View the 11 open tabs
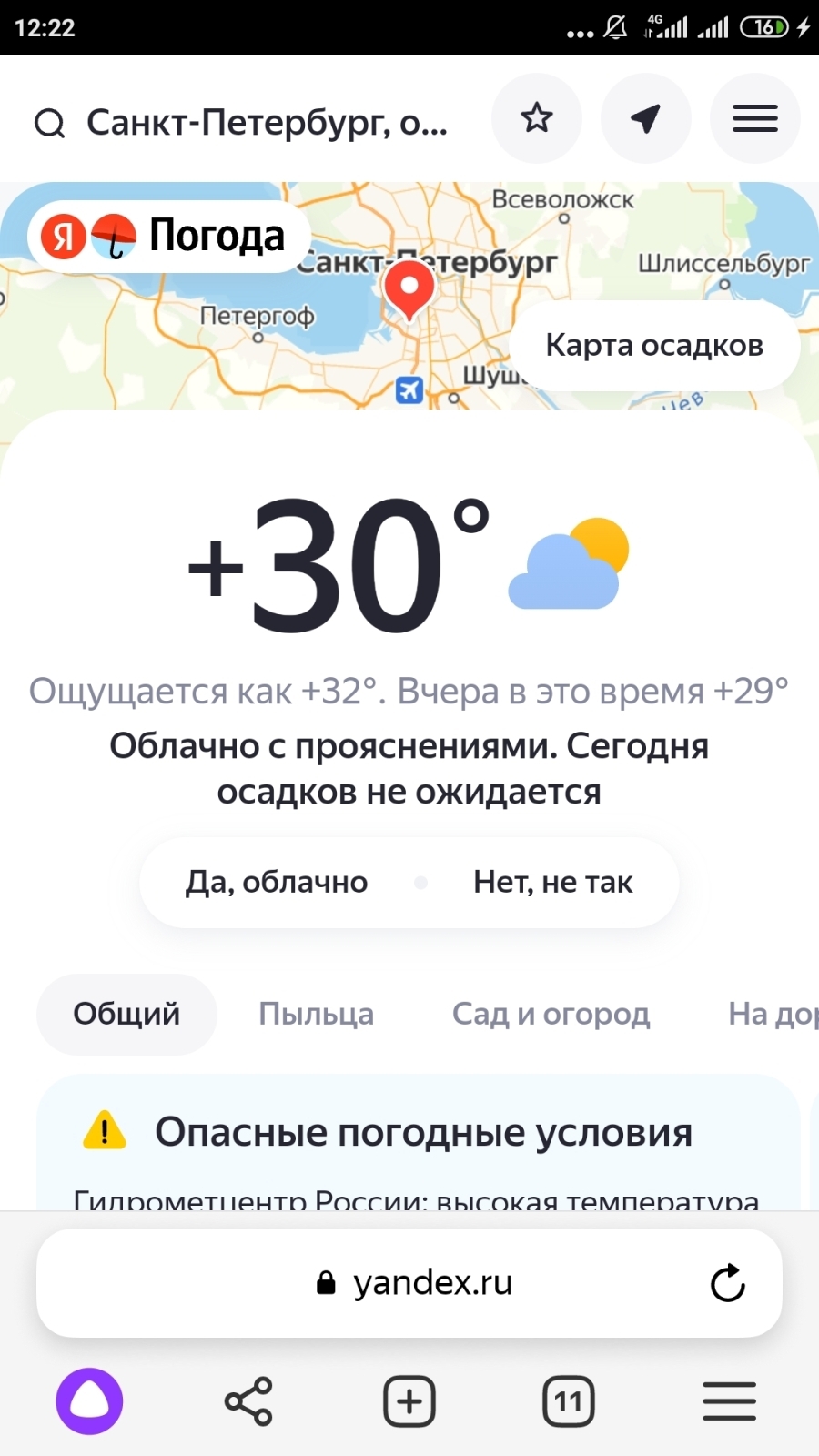 569,1401
